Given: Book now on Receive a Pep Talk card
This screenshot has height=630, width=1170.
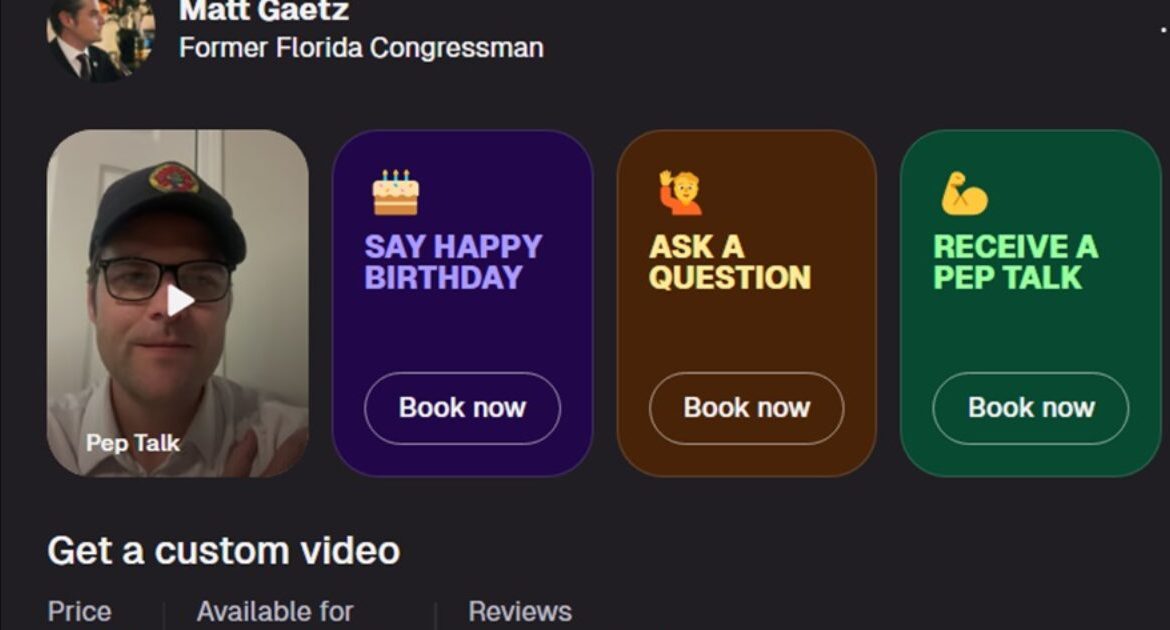Looking at the screenshot, I should (x=1030, y=408).
